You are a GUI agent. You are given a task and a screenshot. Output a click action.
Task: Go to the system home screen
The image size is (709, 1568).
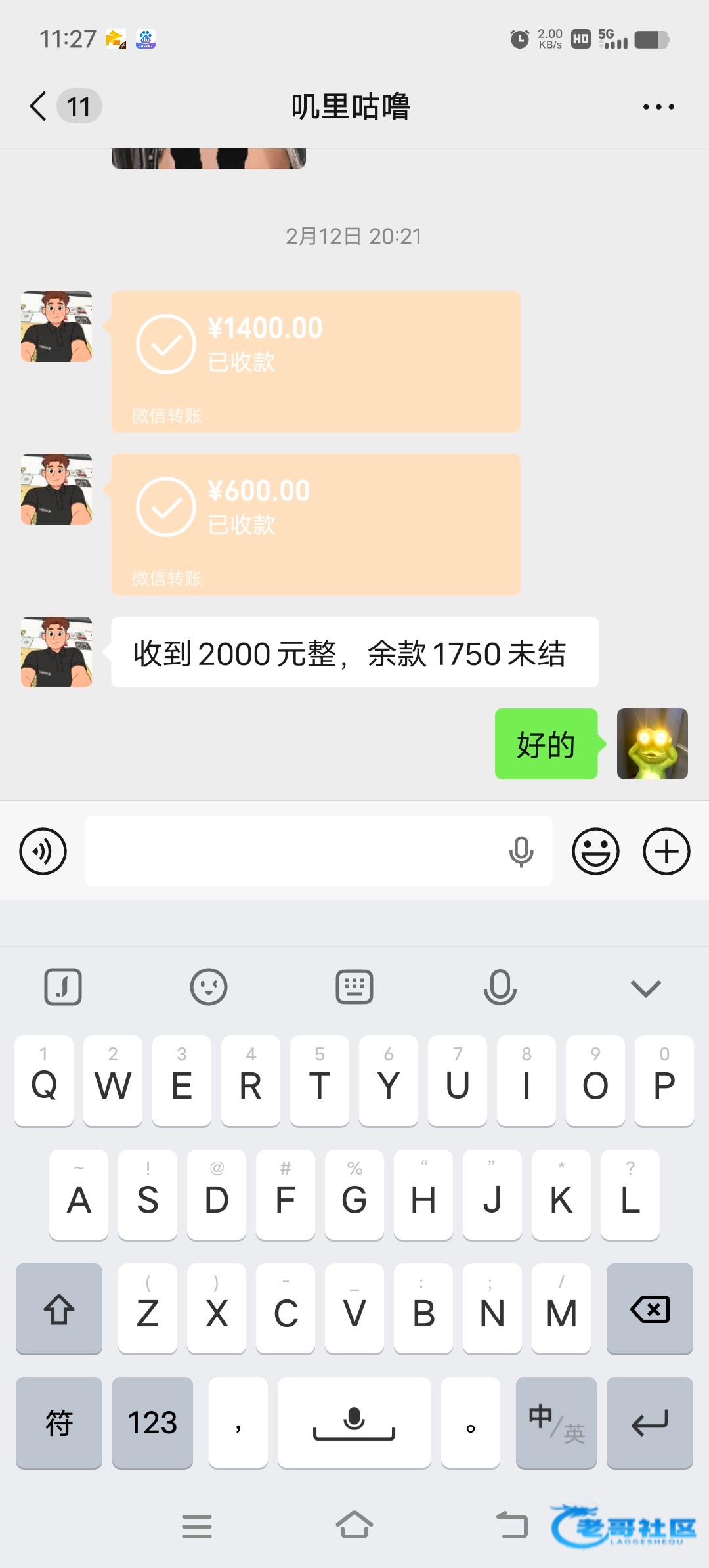[354, 1525]
